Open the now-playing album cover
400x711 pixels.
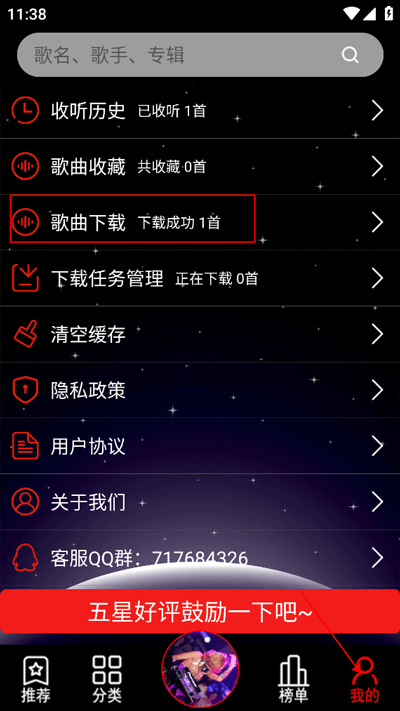pos(200,669)
